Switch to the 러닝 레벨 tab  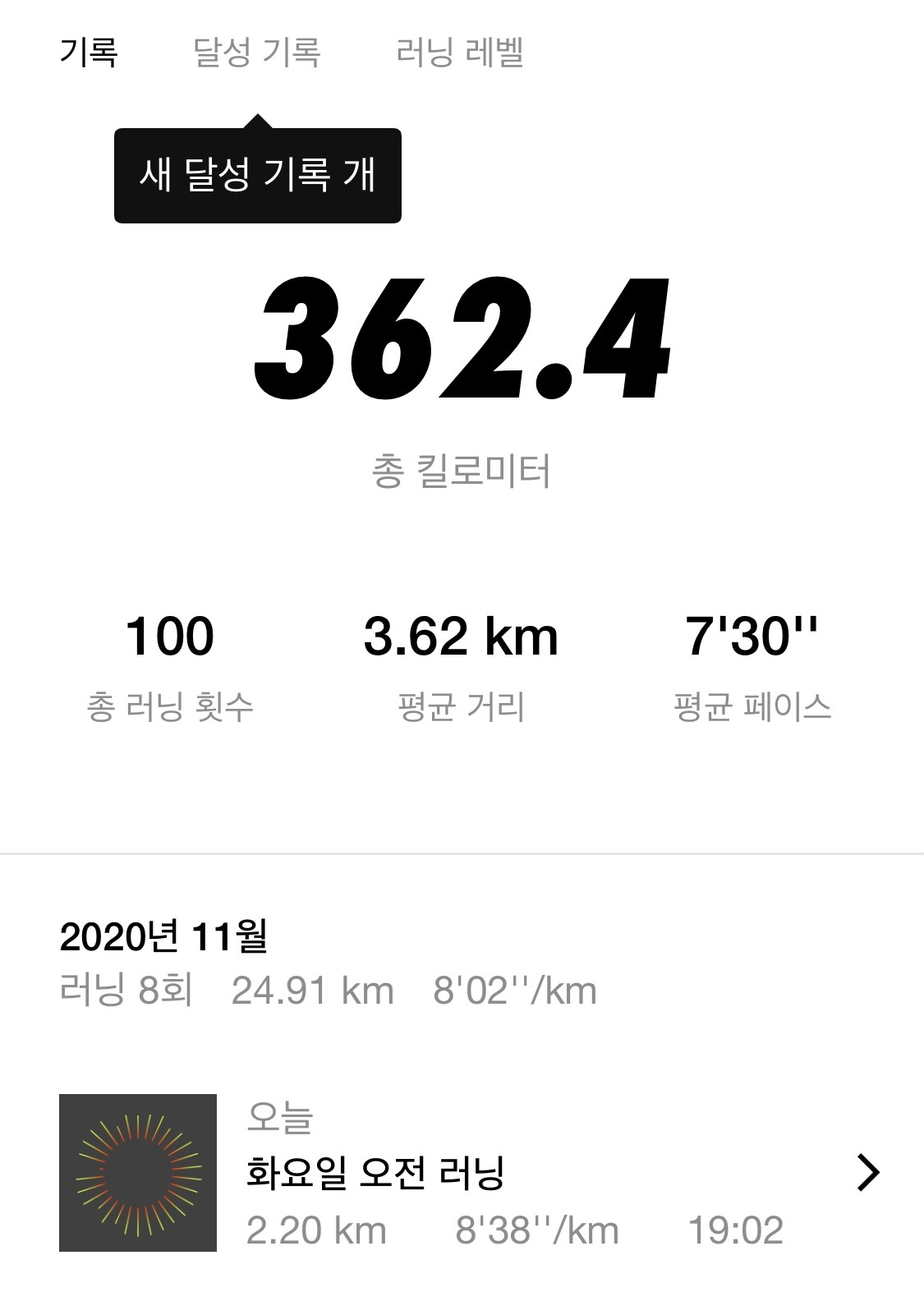(460, 53)
